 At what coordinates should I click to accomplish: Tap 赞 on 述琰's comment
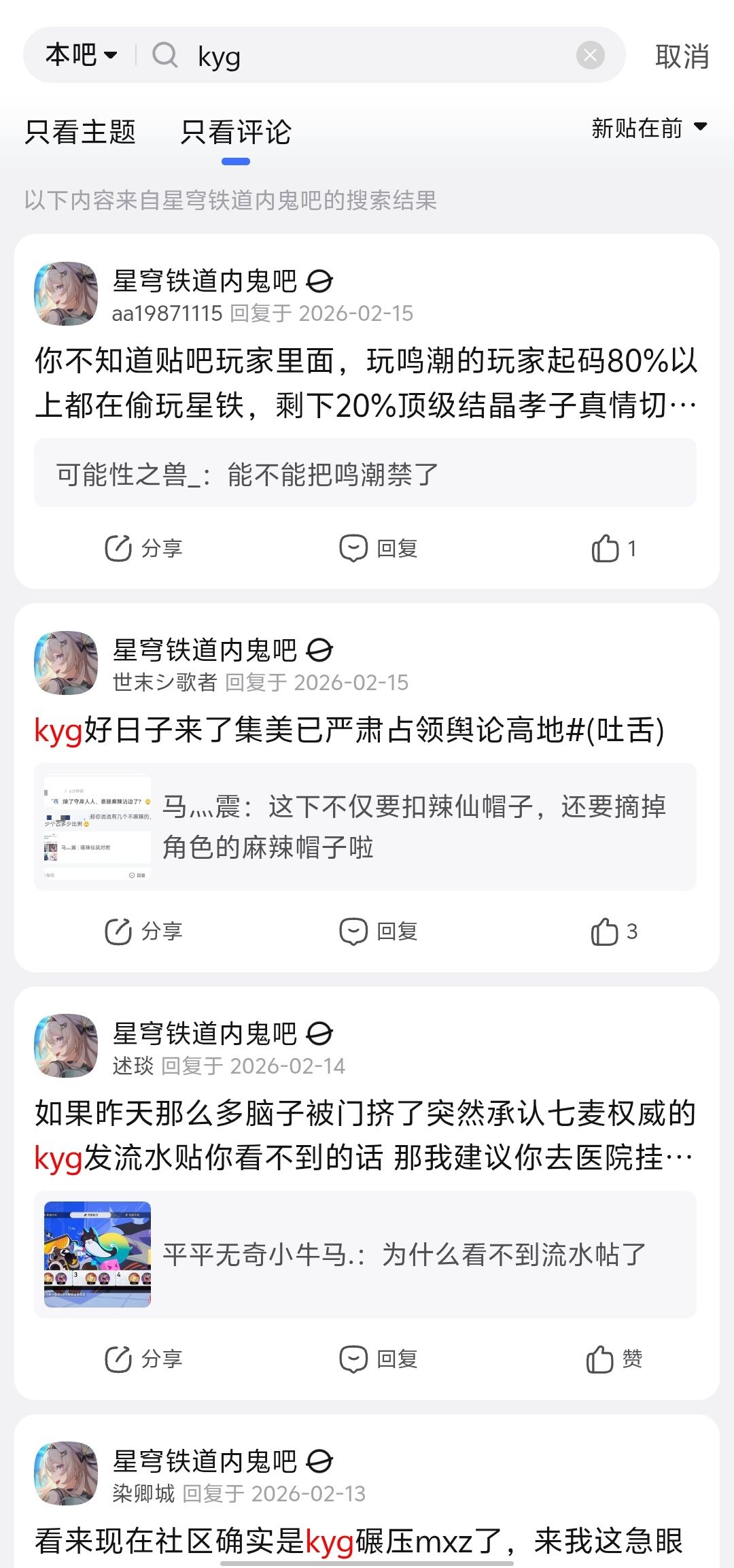click(614, 1359)
